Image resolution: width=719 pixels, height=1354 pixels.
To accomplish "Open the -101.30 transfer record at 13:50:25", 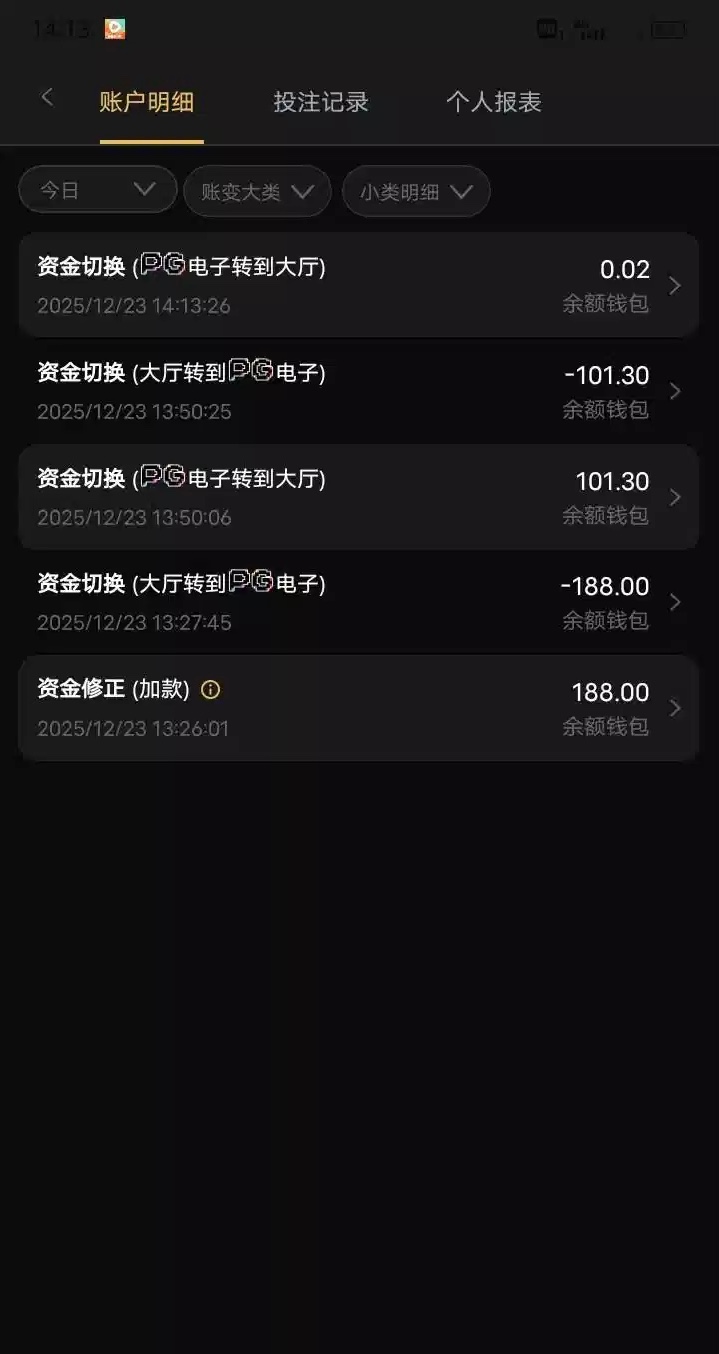I will (x=358, y=391).
